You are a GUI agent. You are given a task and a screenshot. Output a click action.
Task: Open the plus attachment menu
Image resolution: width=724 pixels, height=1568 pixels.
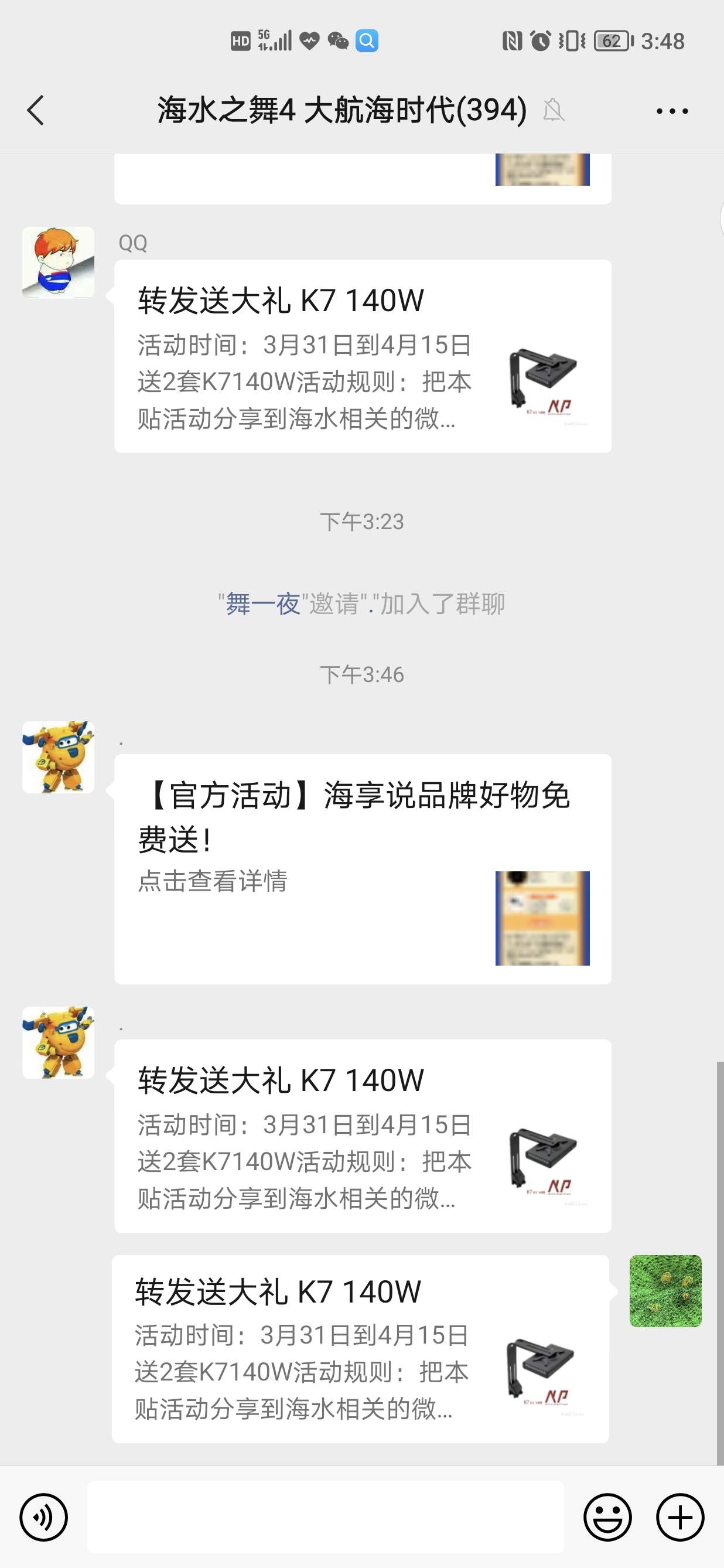click(x=680, y=1517)
